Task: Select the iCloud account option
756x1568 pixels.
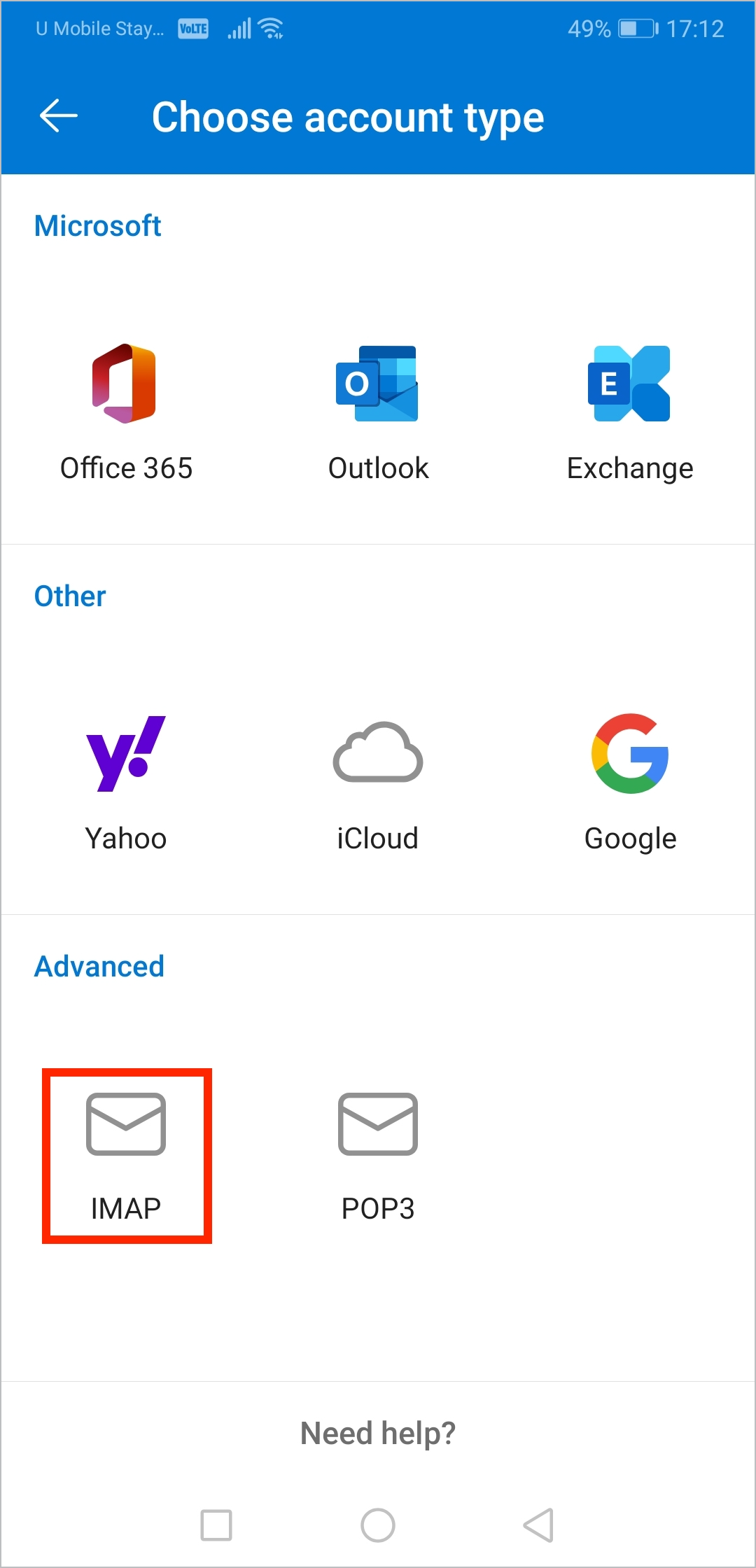Action: [x=378, y=783]
